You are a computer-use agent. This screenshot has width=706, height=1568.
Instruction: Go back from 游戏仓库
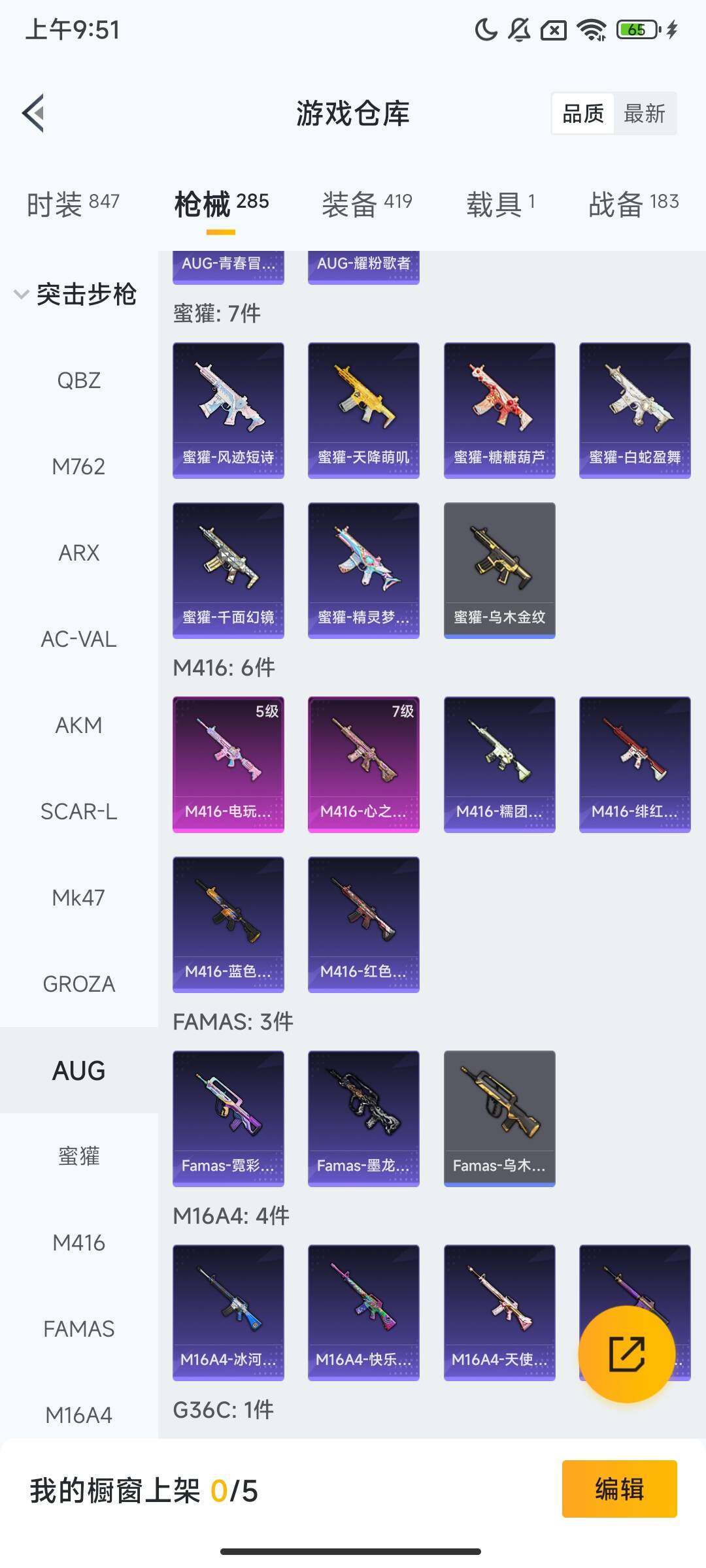[x=34, y=113]
